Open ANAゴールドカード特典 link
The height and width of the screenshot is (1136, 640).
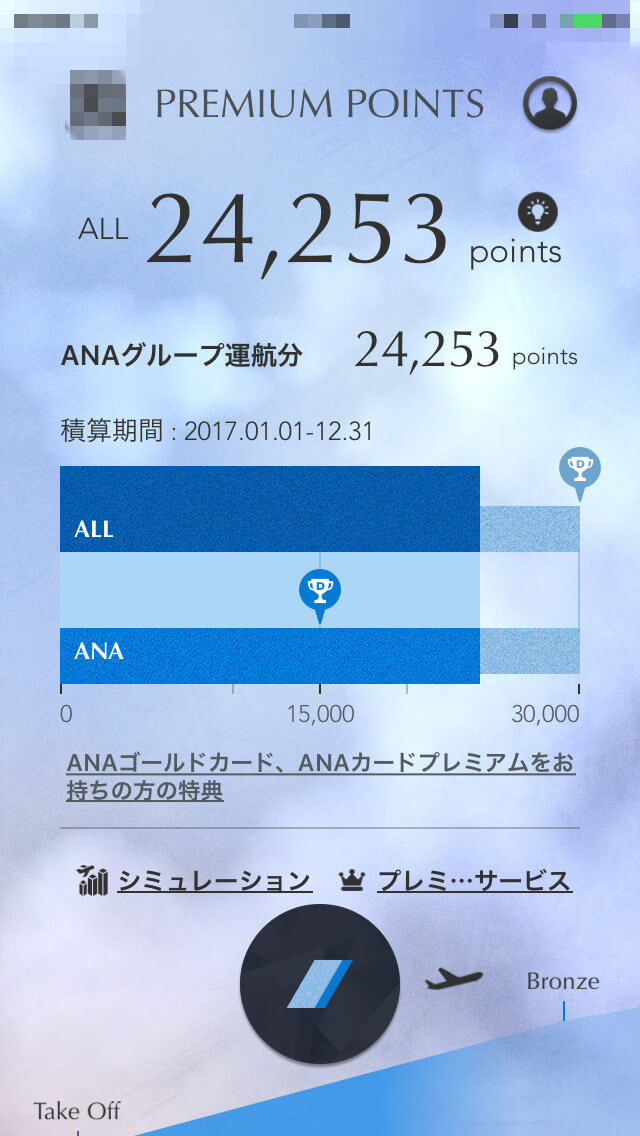320,777
